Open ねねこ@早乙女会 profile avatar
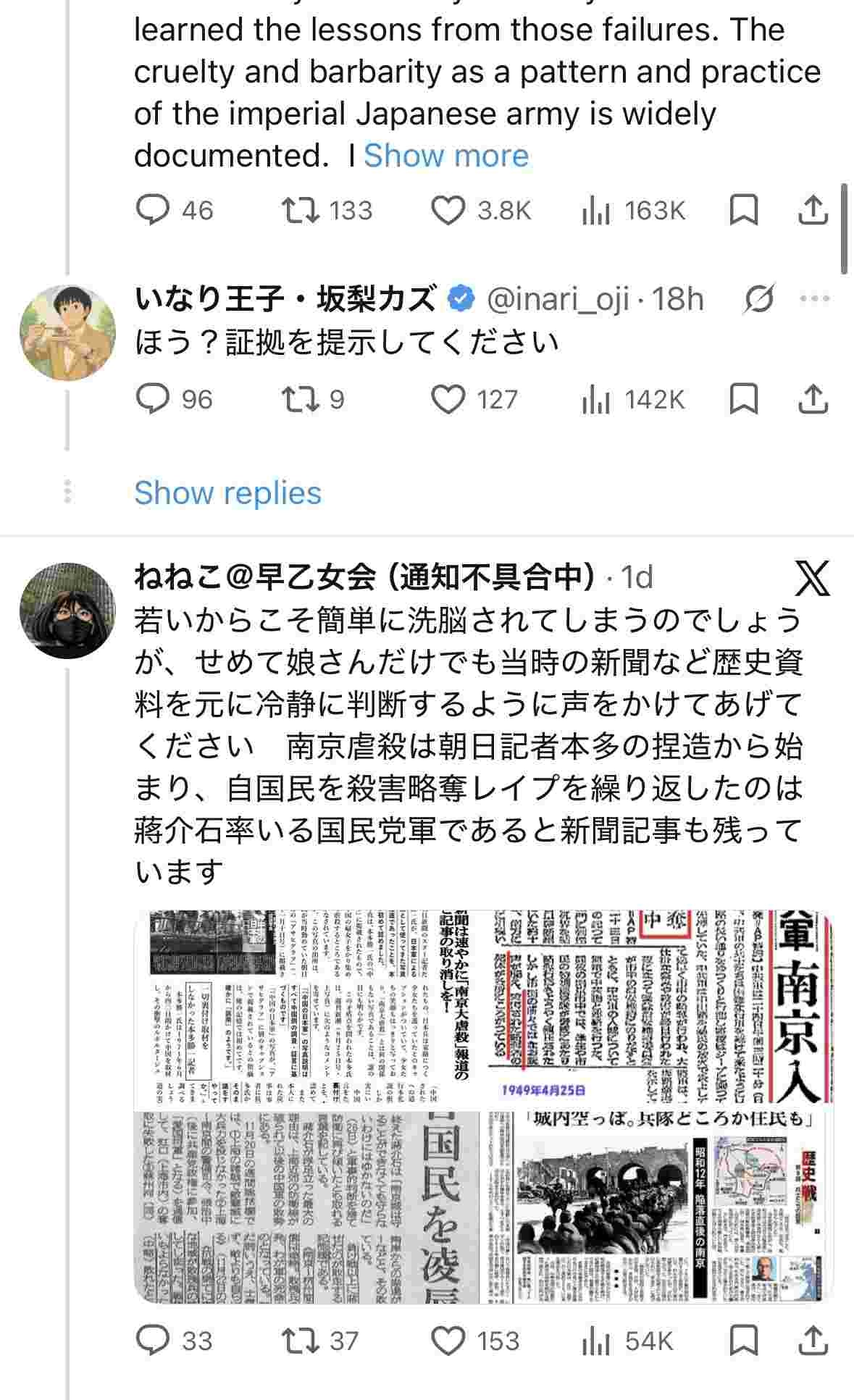Viewport: 854px width, 1400px height. (67, 610)
